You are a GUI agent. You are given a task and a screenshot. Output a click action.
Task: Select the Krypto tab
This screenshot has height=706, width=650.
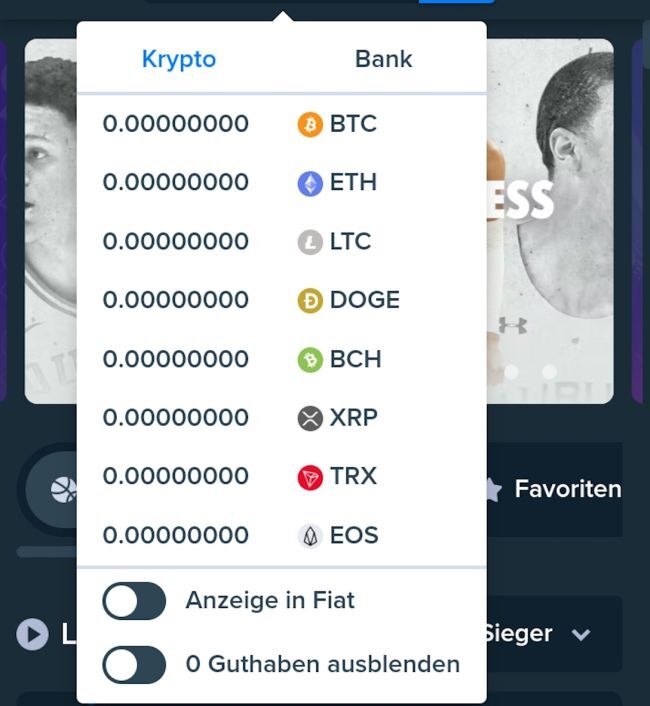pyautogui.click(x=179, y=59)
